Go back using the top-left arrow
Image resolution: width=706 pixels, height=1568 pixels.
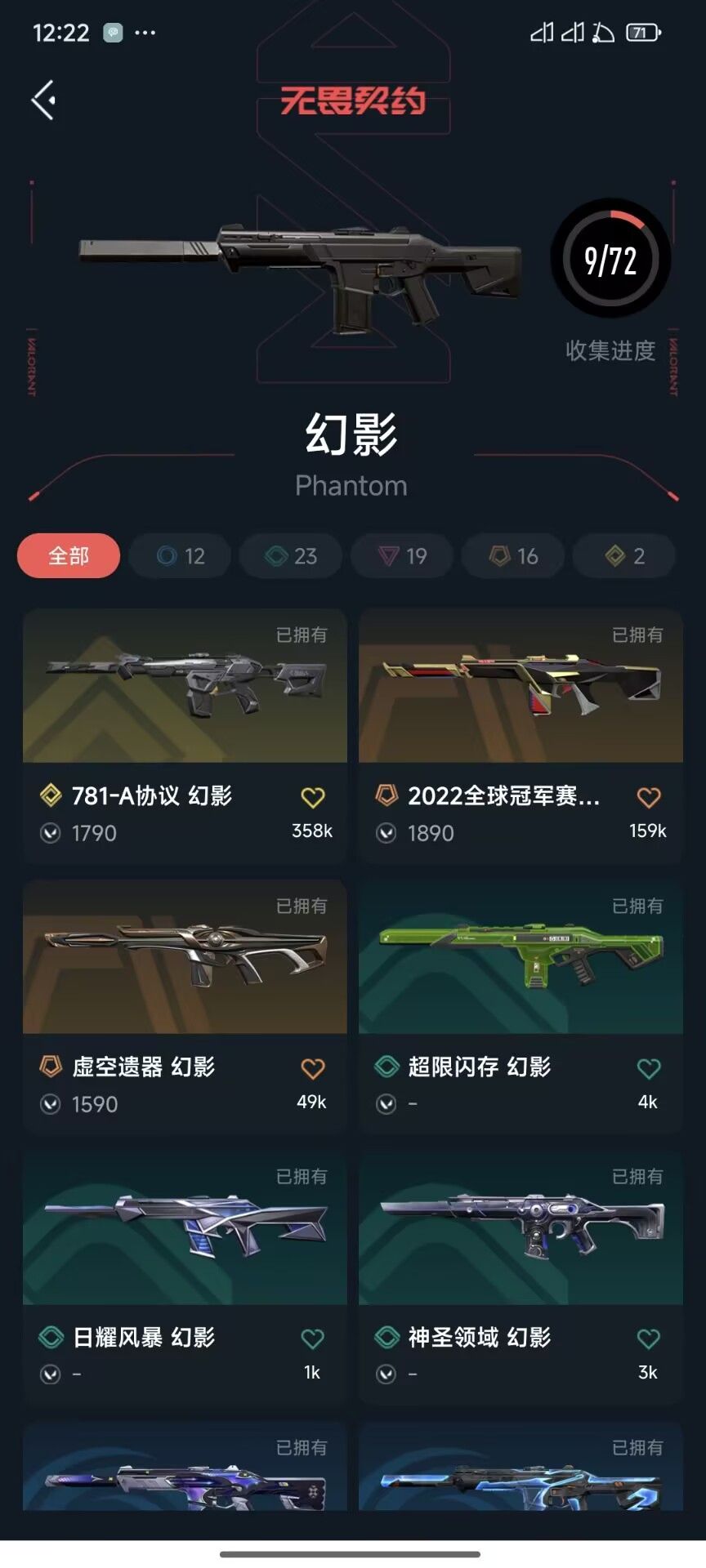coord(44,100)
